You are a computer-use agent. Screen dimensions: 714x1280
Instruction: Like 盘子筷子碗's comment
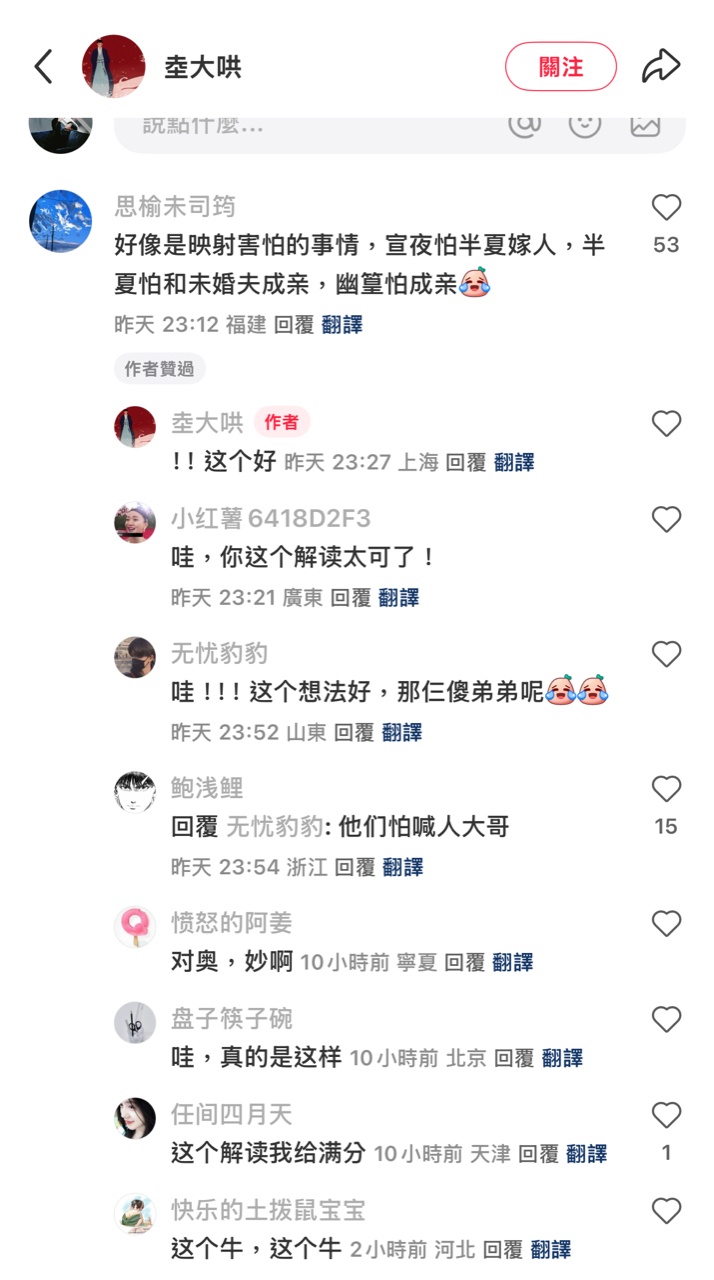click(666, 1020)
